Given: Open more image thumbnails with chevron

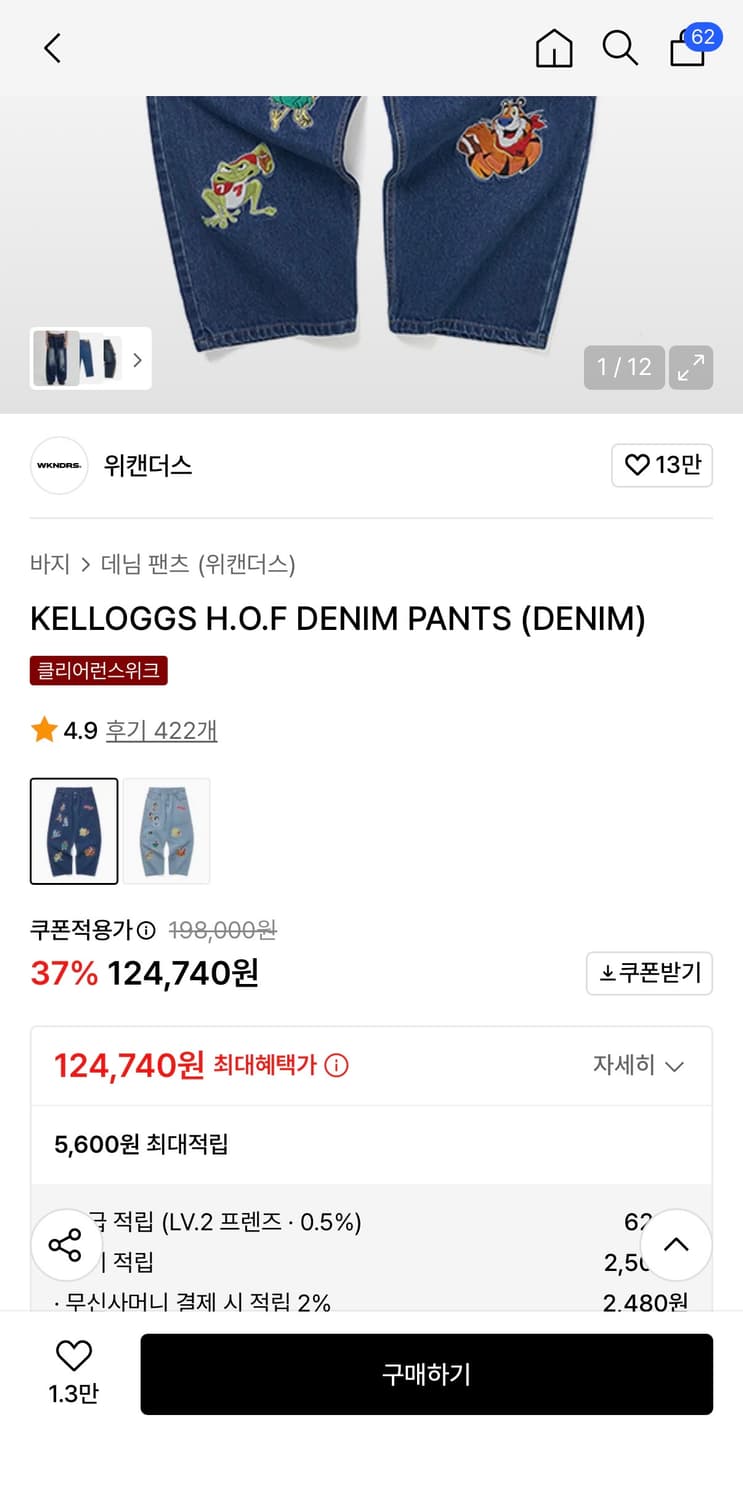Looking at the screenshot, I should click(137, 359).
